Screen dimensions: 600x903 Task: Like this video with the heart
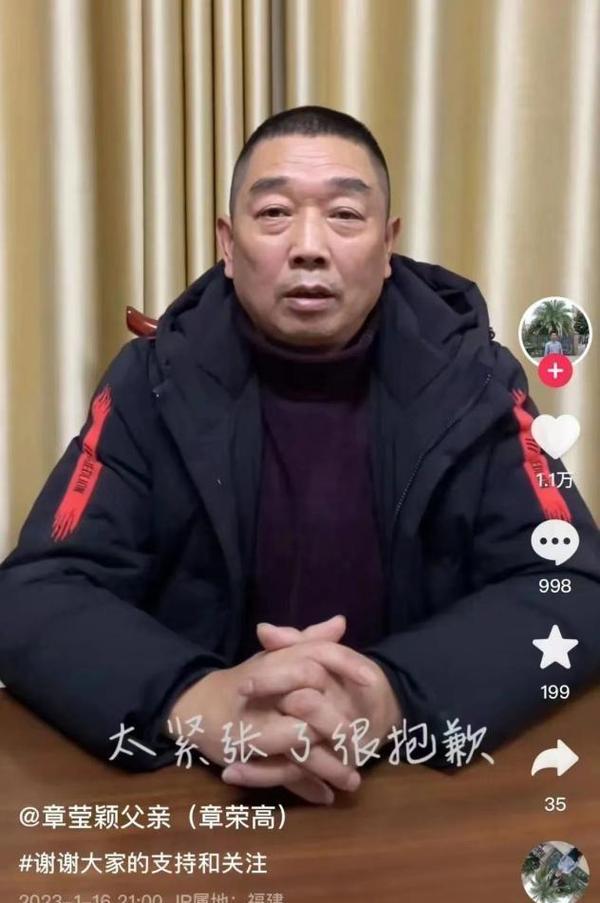point(555,436)
